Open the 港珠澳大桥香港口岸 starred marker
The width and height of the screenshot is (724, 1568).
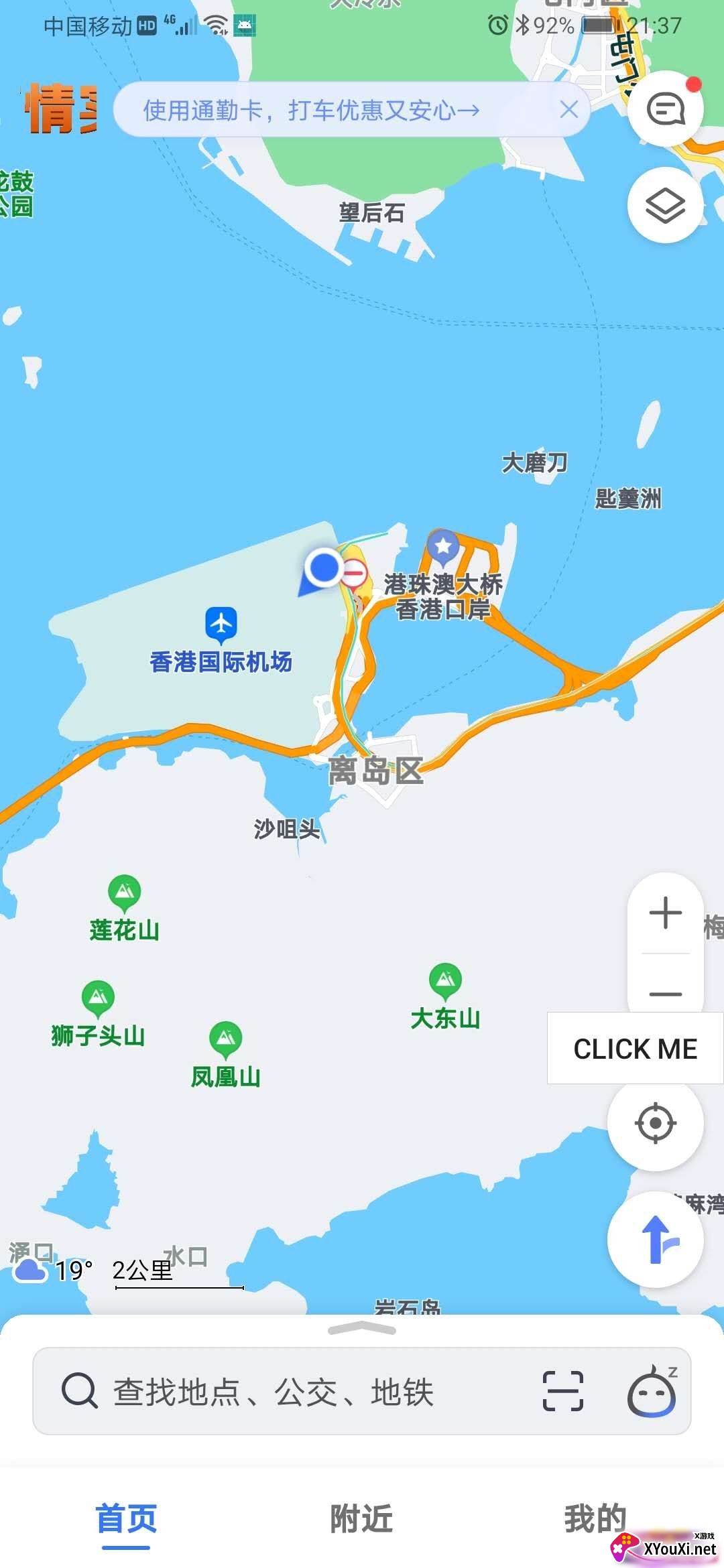pos(443,546)
